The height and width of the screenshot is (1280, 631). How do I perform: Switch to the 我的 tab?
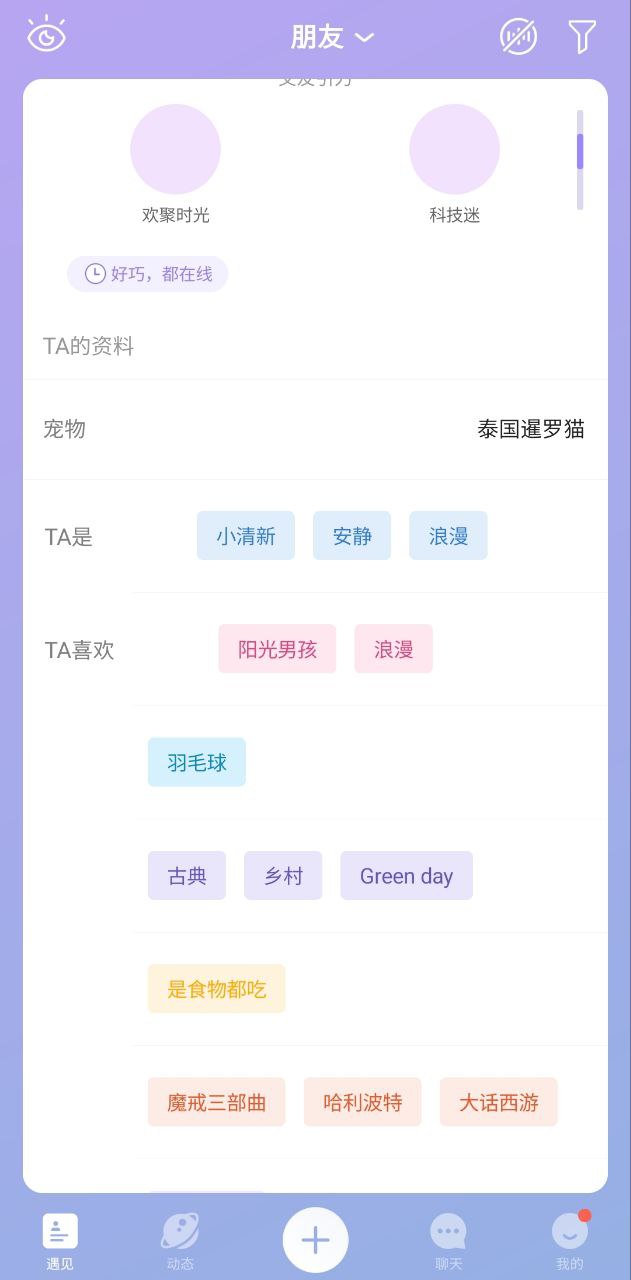point(570,1241)
